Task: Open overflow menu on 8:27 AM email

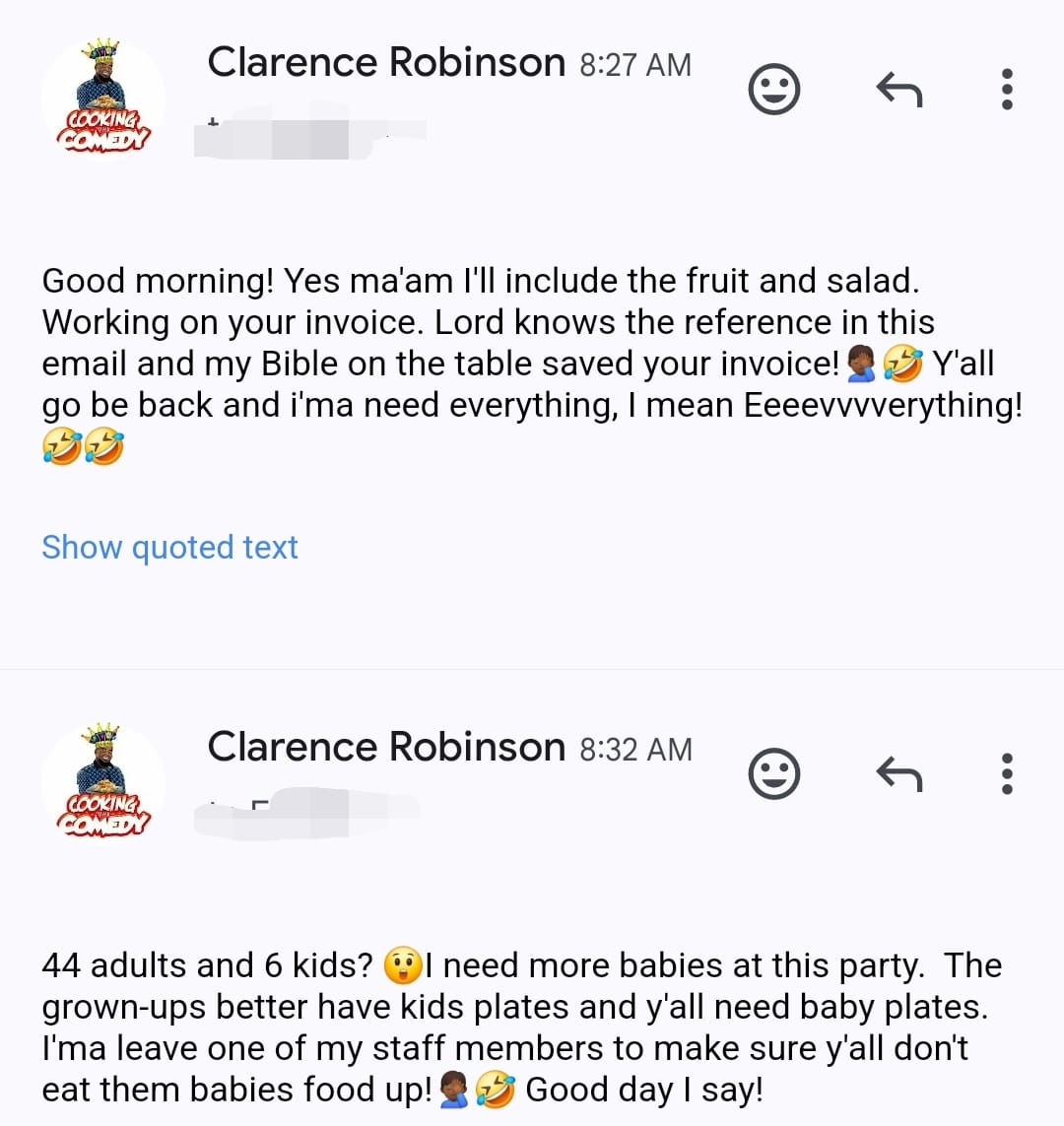Action: pos(1006,90)
